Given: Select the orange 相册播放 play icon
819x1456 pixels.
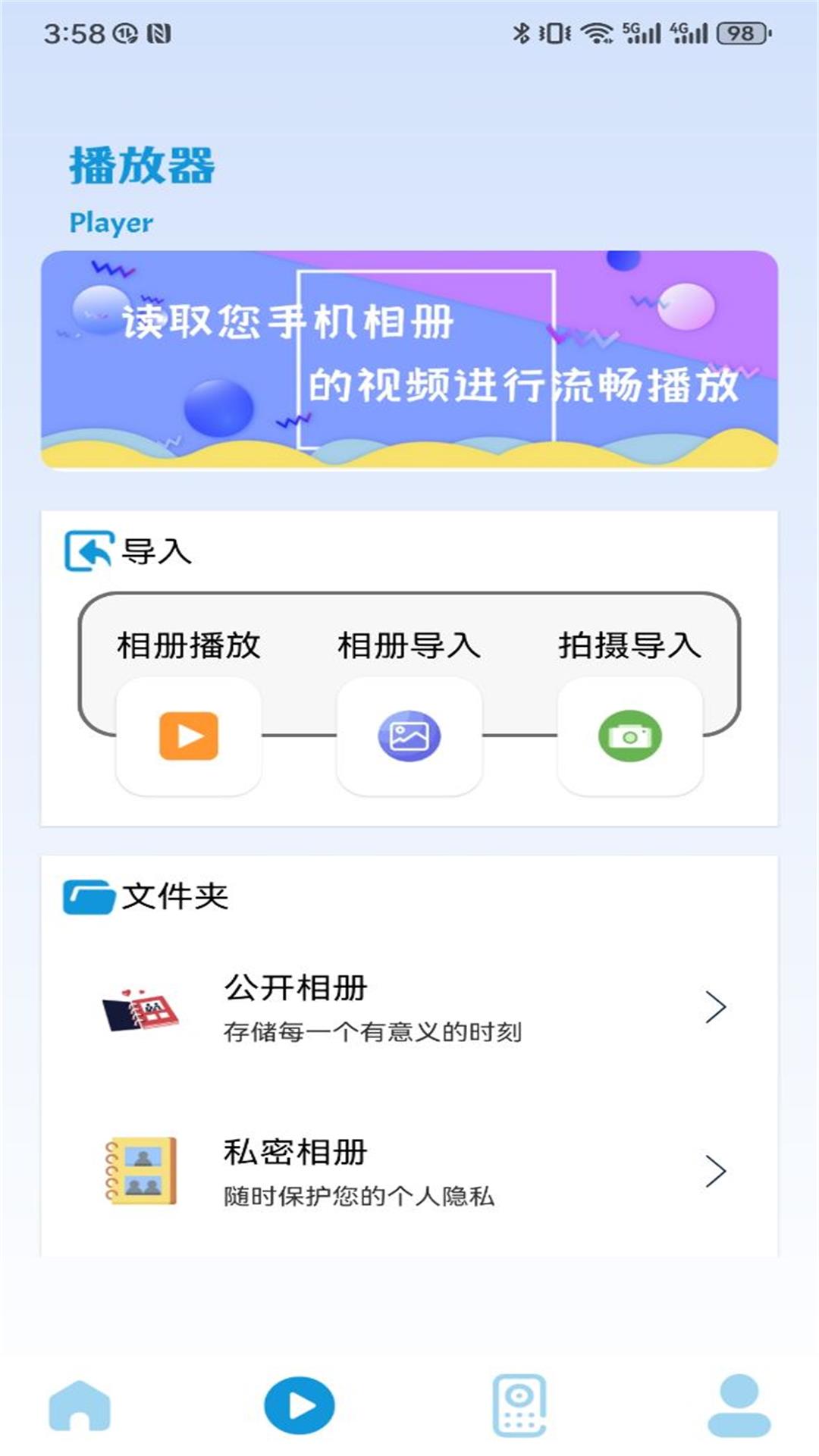Looking at the screenshot, I should point(188,736).
